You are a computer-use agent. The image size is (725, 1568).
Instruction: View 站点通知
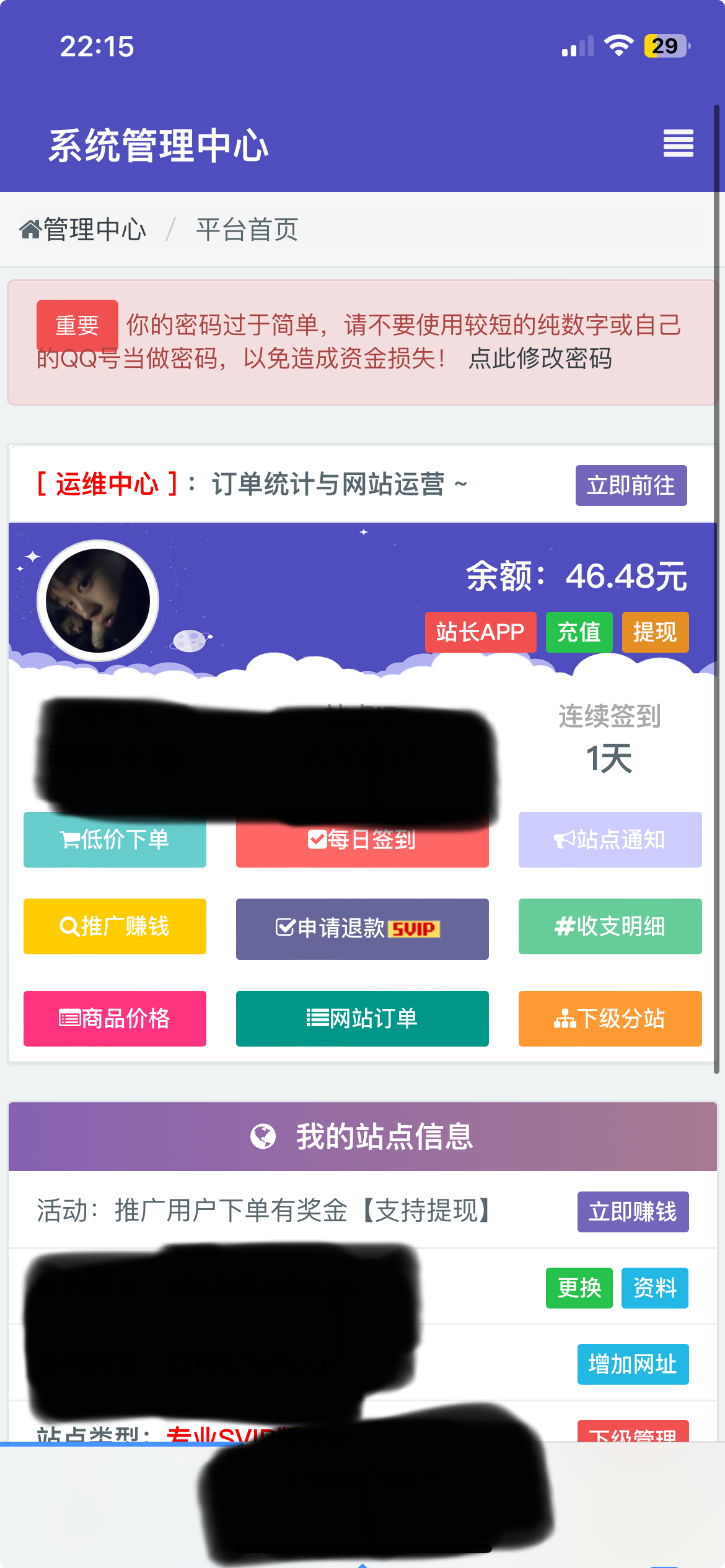tap(610, 840)
